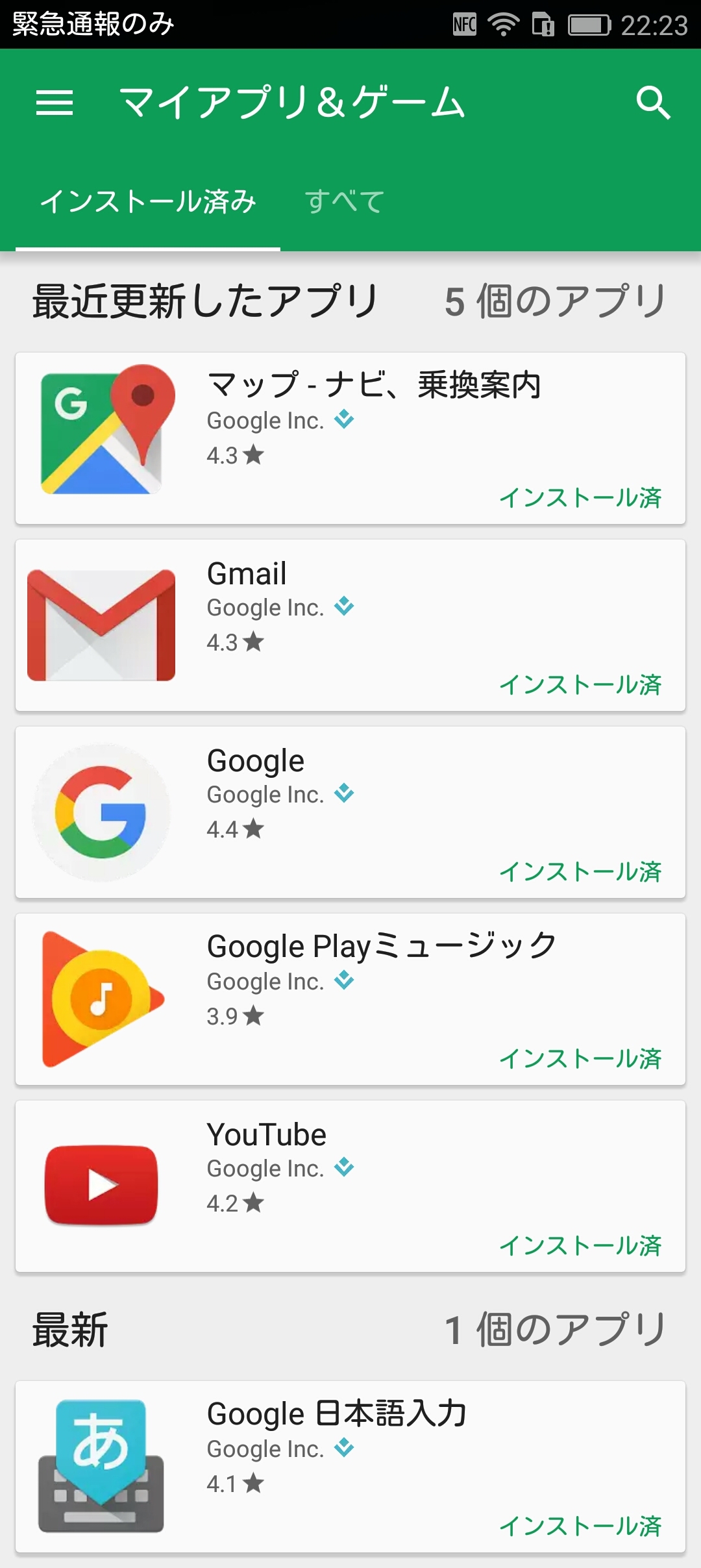Open the Google app card
This screenshot has width=701, height=1568.
(350, 812)
